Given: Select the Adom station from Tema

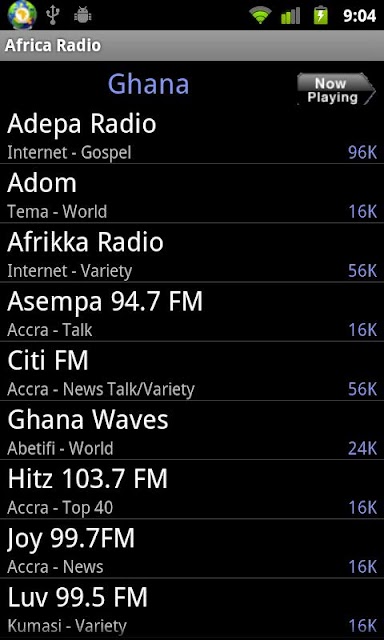Looking at the screenshot, I should [192, 194].
